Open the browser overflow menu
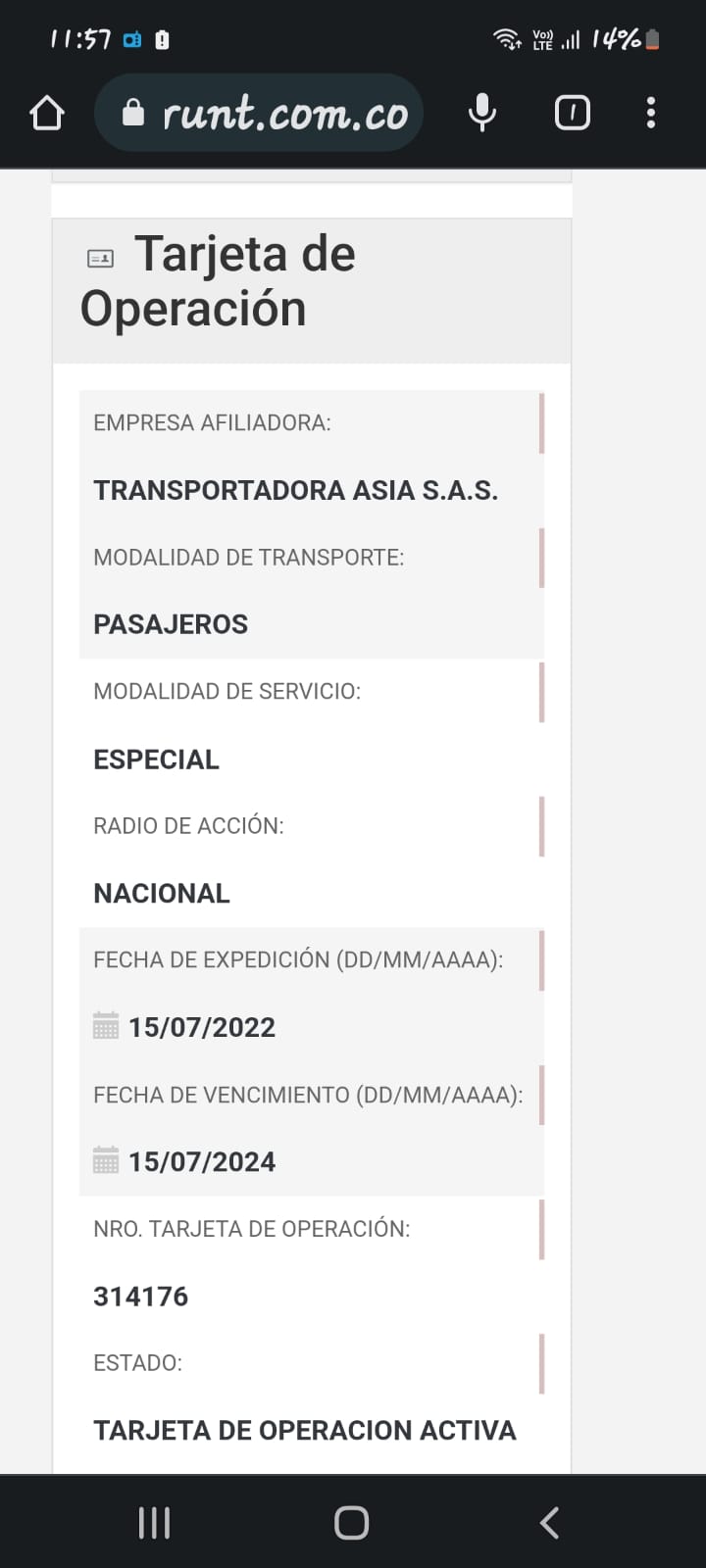The image size is (706, 1568). pyautogui.click(x=651, y=114)
